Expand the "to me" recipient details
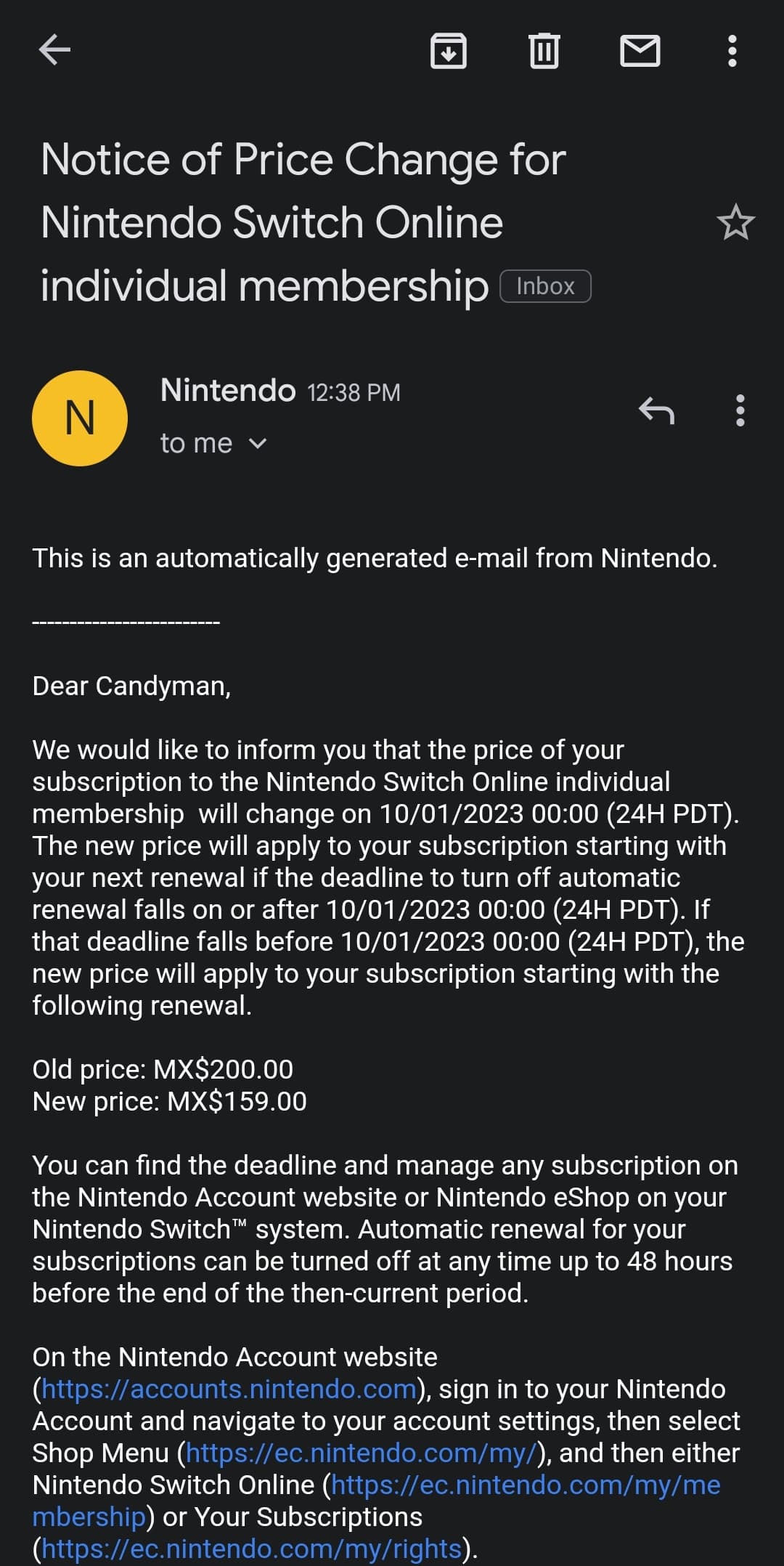 pyautogui.click(x=213, y=443)
